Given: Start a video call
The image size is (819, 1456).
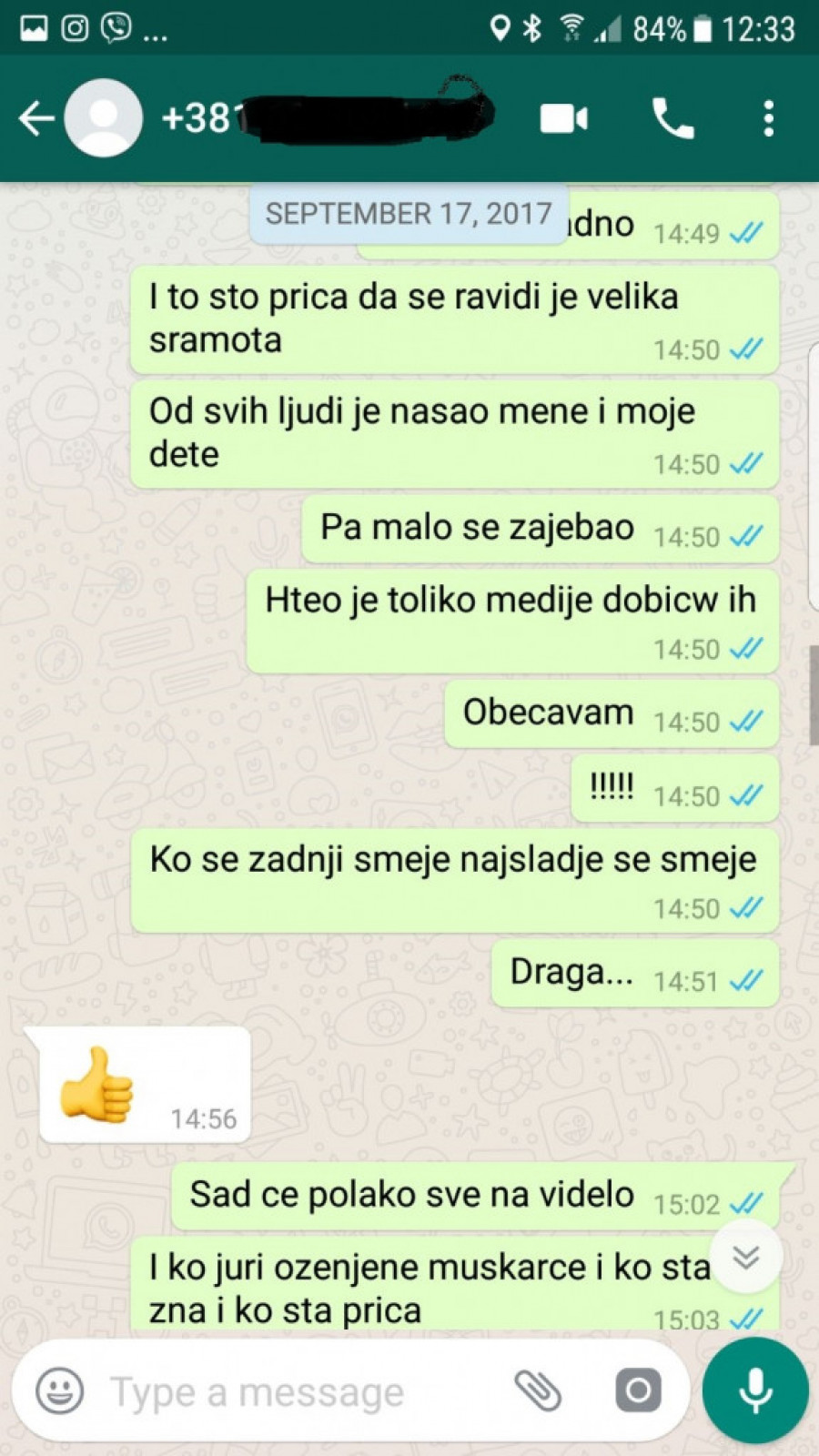Looking at the screenshot, I should [564, 118].
